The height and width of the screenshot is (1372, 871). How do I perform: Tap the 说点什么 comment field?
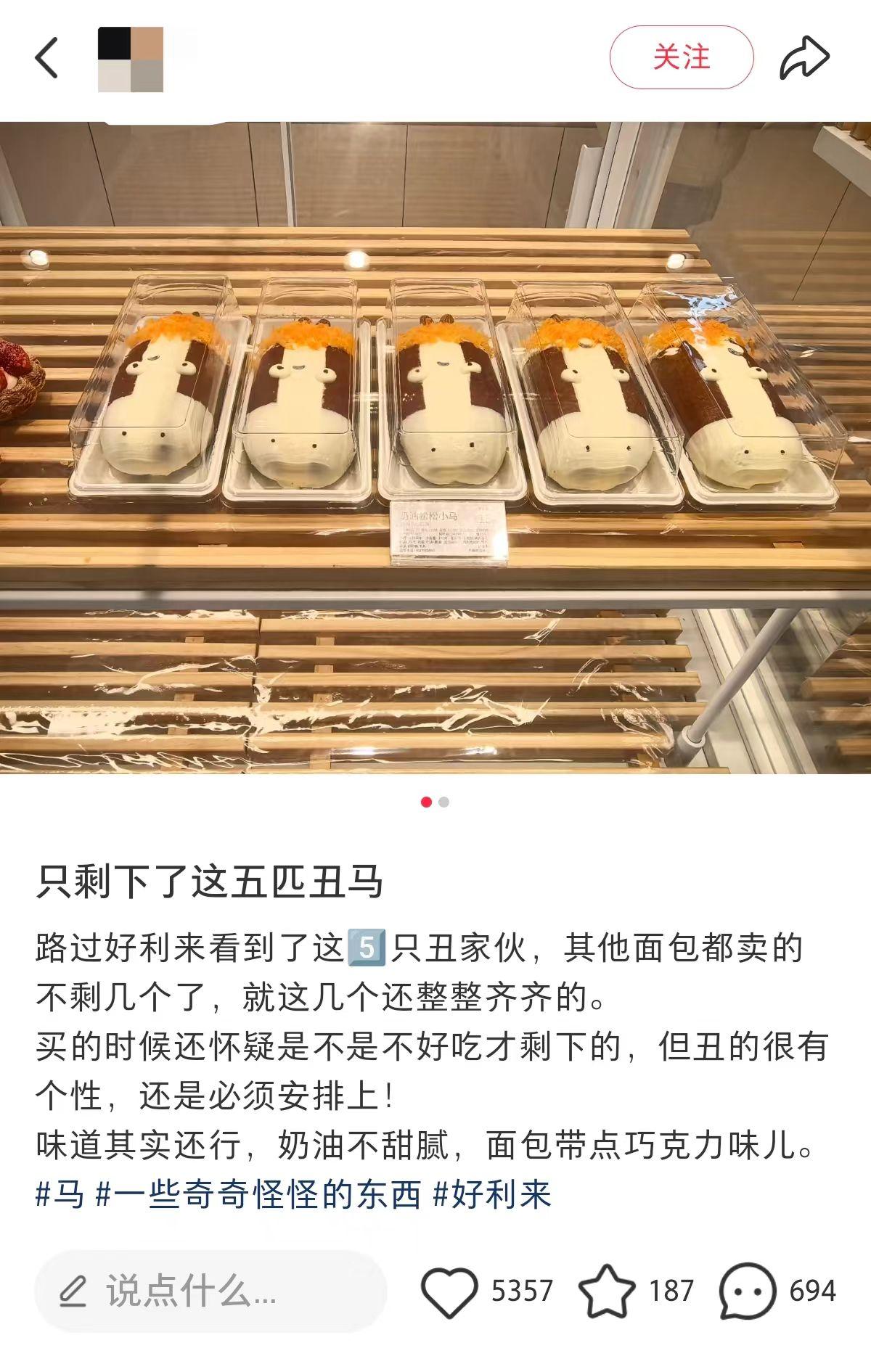pyautogui.click(x=210, y=1291)
